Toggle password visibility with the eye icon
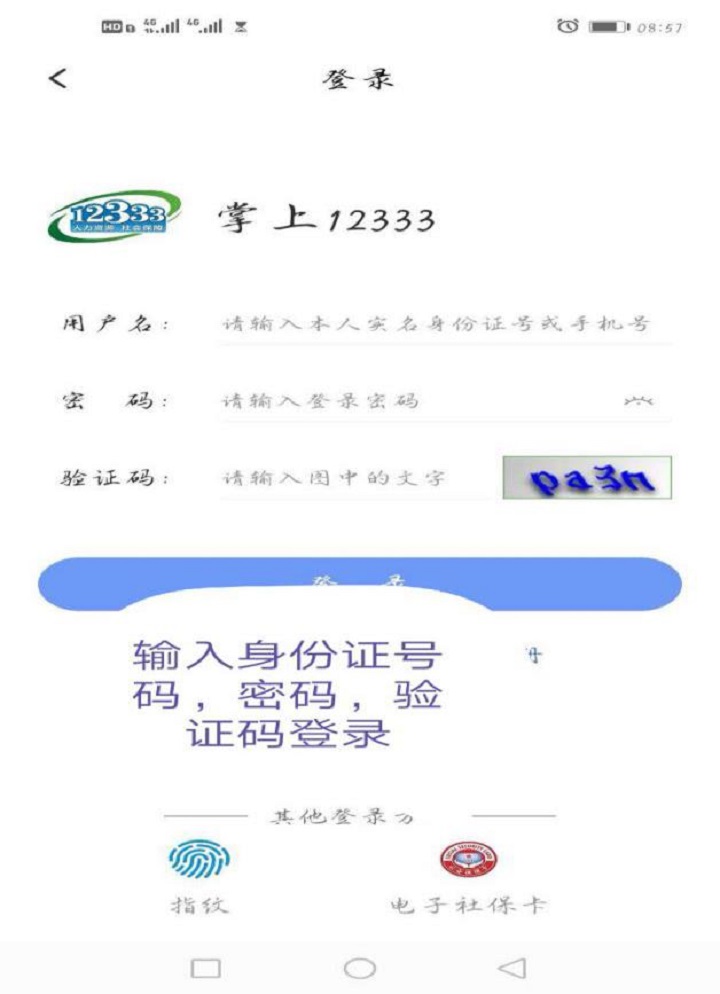 click(638, 401)
